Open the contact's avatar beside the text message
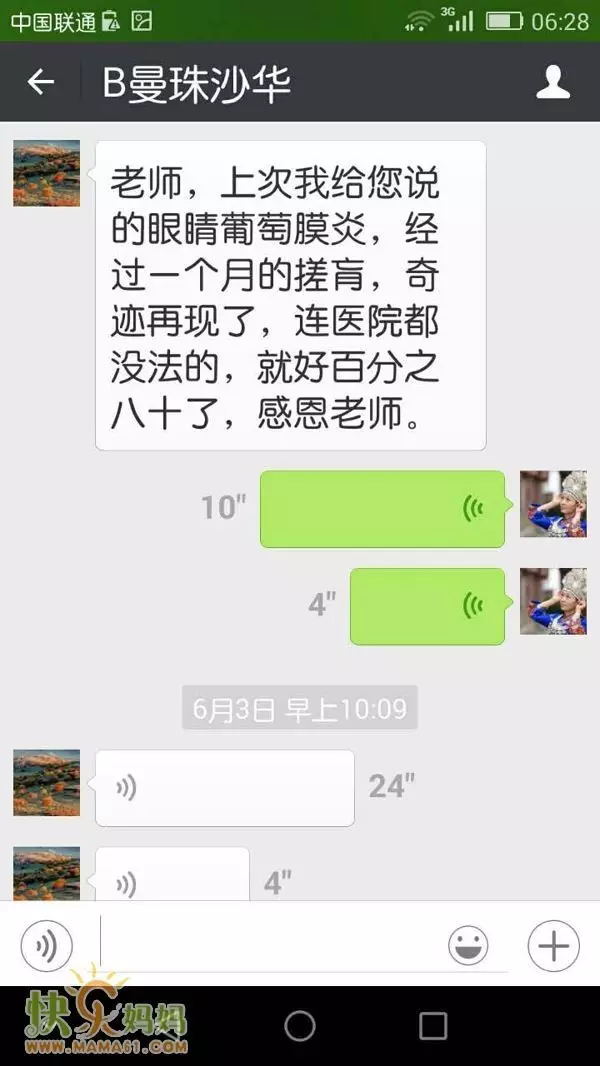 click(x=46, y=173)
